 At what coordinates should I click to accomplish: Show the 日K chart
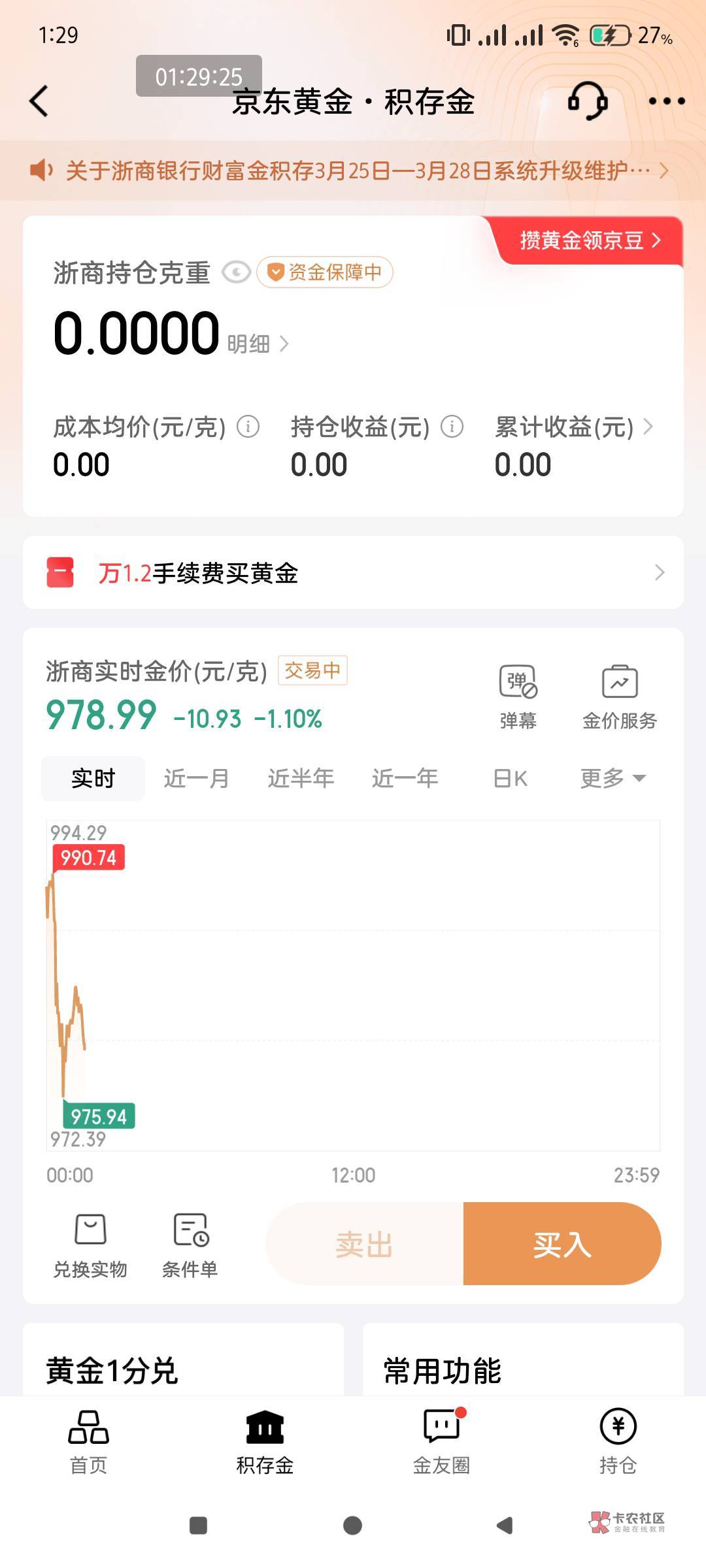510,778
